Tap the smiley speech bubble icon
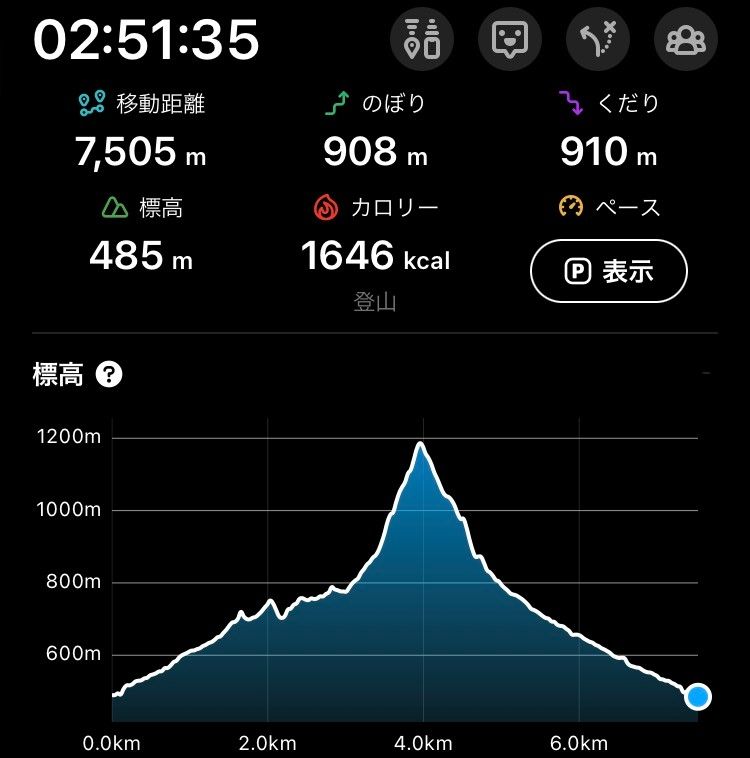The image size is (750, 758). pos(509,39)
